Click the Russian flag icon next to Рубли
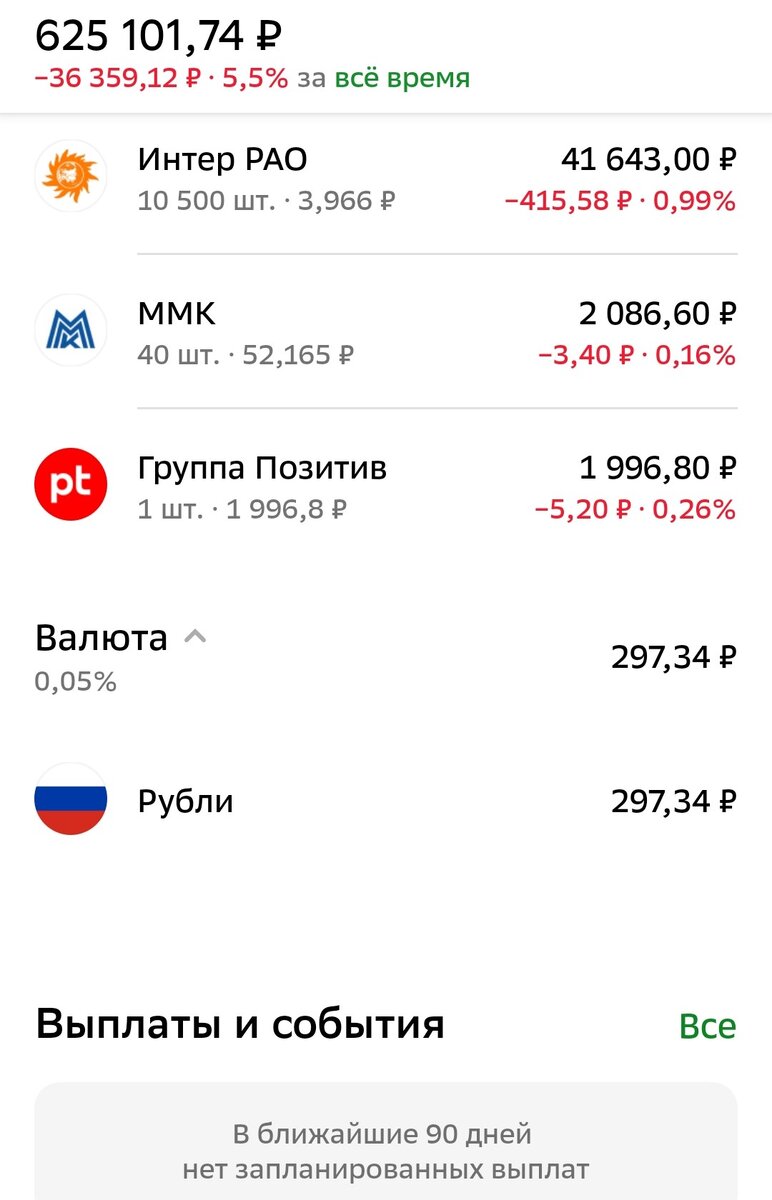This screenshot has width=772, height=1200. click(70, 800)
